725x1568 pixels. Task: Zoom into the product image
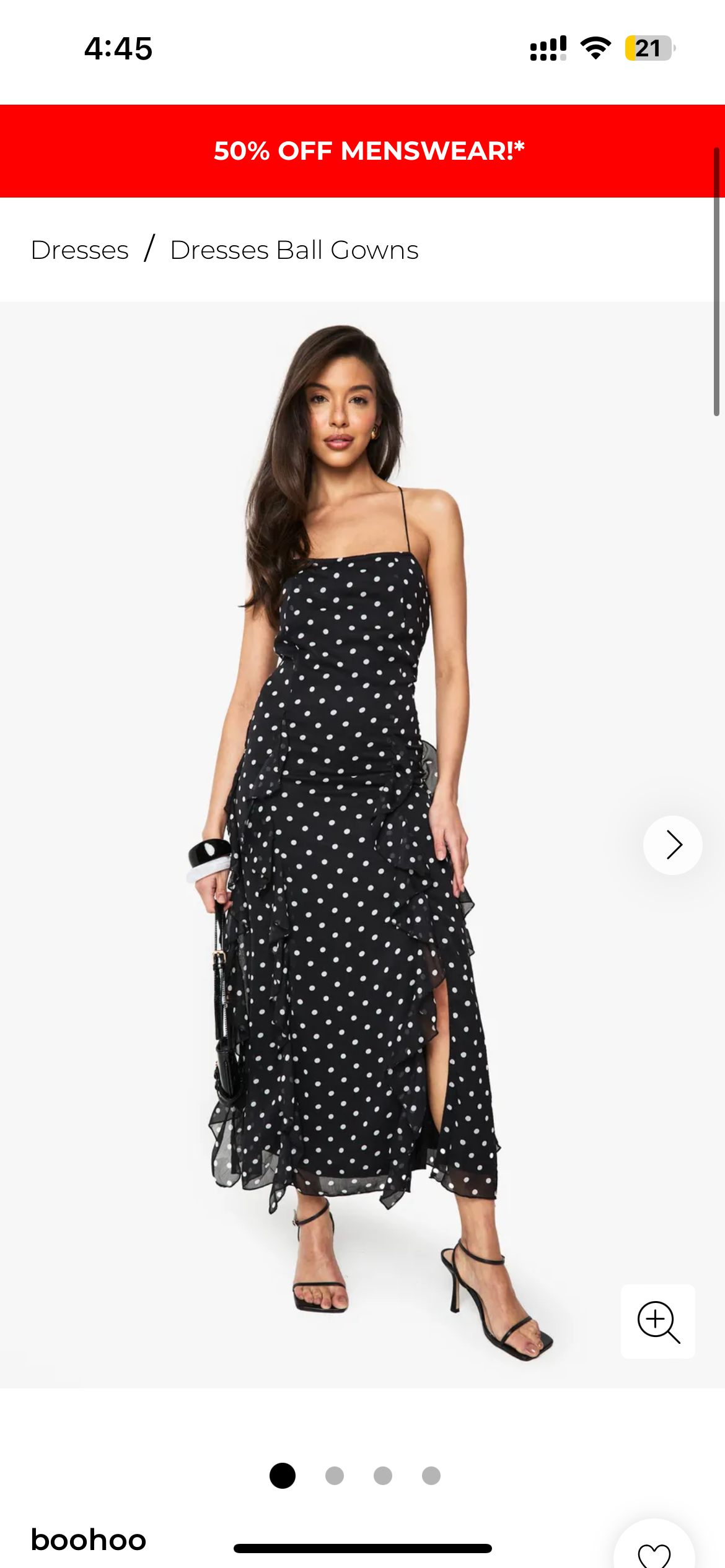coord(657,1321)
